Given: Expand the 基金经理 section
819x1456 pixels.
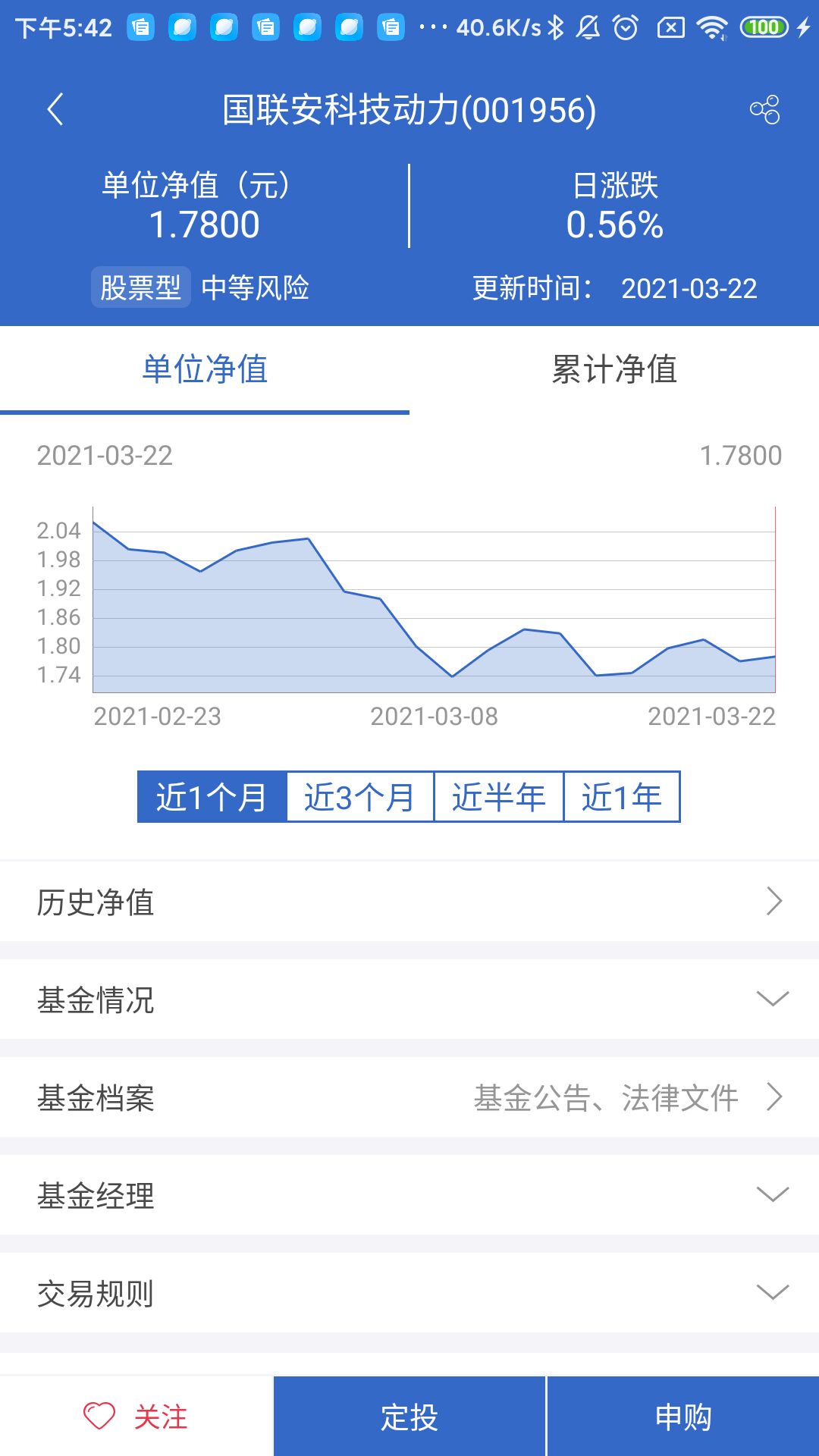Looking at the screenshot, I should pyautogui.click(x=409, y=1197).
